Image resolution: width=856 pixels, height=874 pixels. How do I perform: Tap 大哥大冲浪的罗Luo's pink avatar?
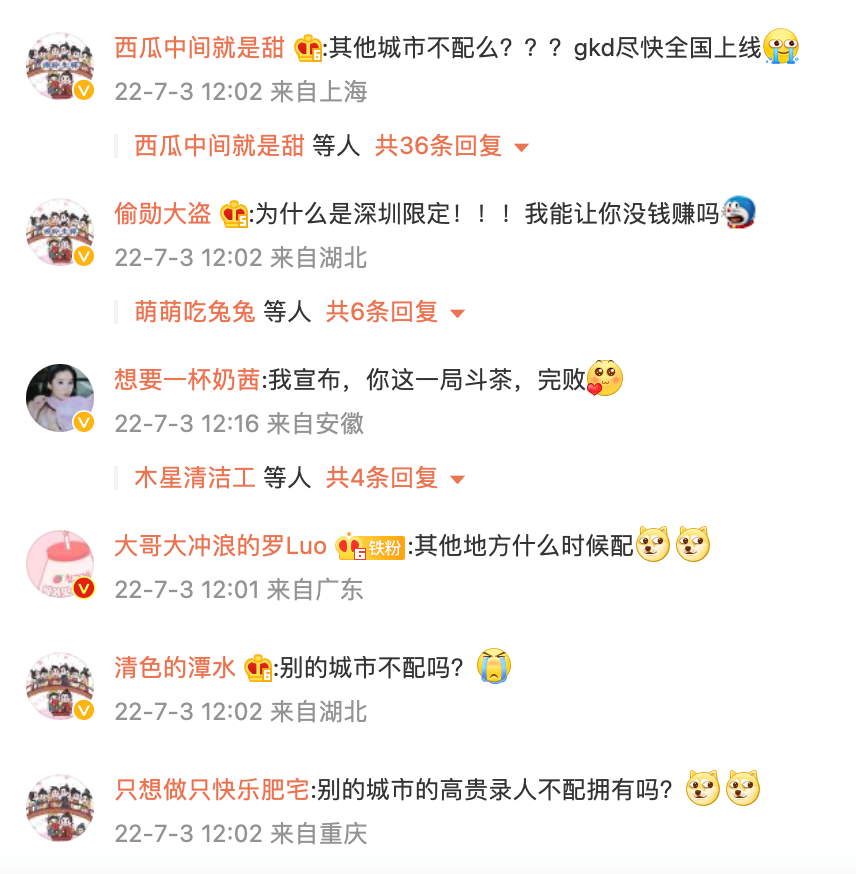click(59, 564)
